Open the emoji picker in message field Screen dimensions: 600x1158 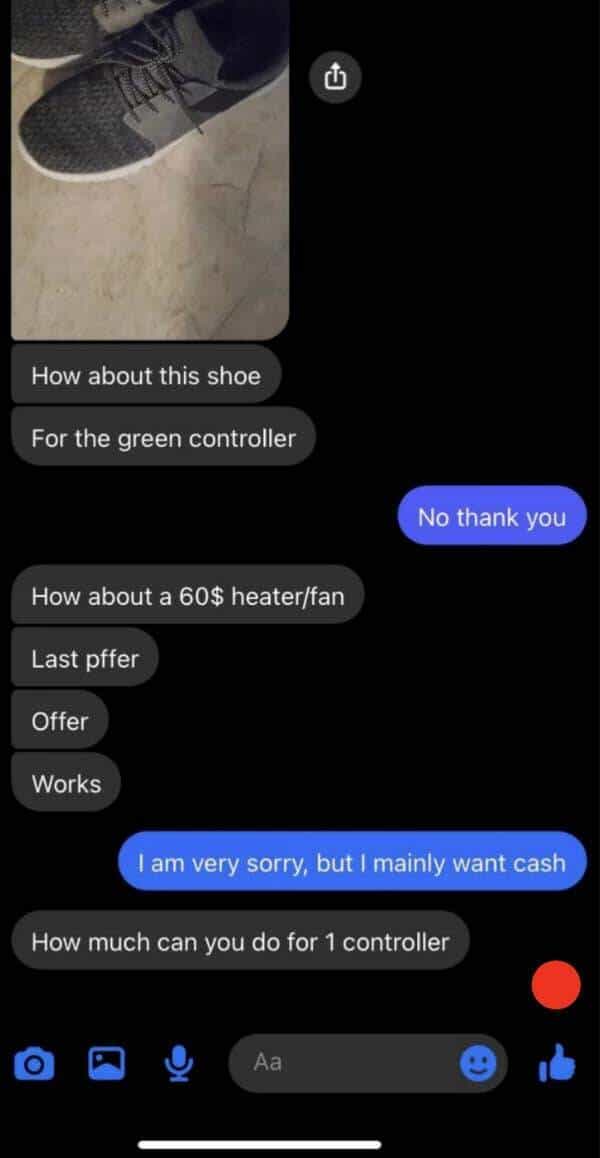click(x=478, y=1063)
